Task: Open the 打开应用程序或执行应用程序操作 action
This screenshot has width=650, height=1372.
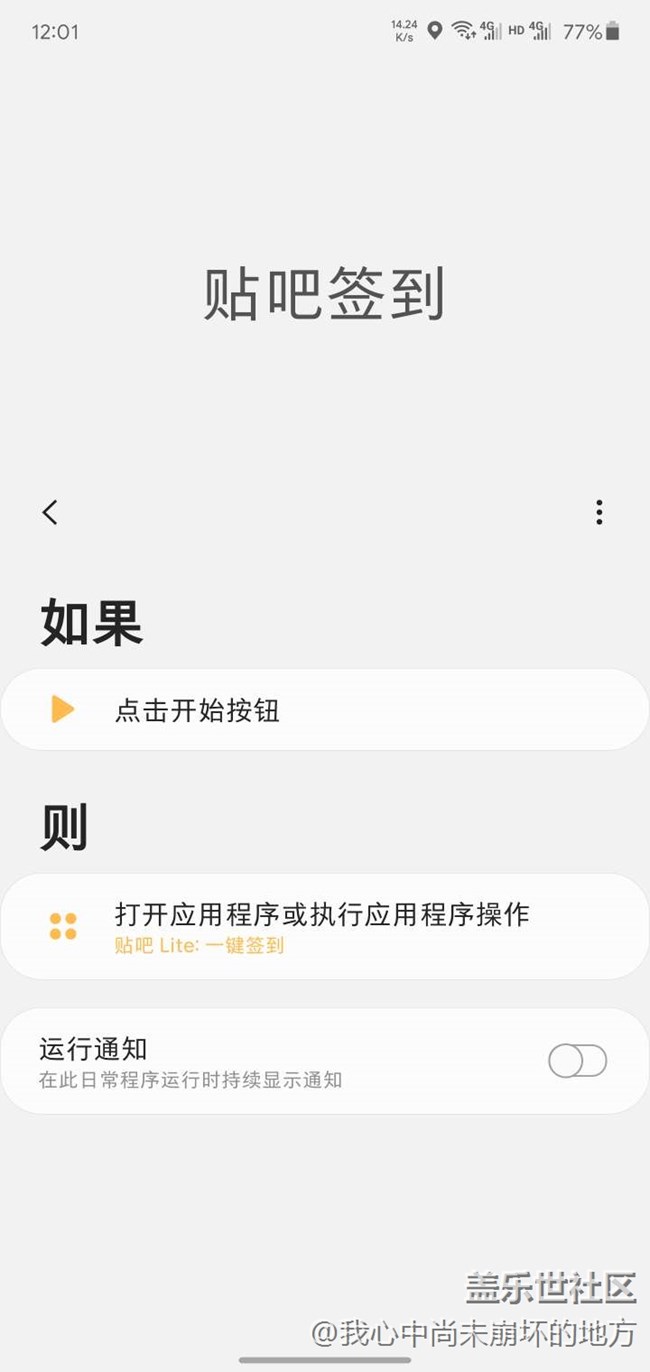Action: (x=324, y=926)
